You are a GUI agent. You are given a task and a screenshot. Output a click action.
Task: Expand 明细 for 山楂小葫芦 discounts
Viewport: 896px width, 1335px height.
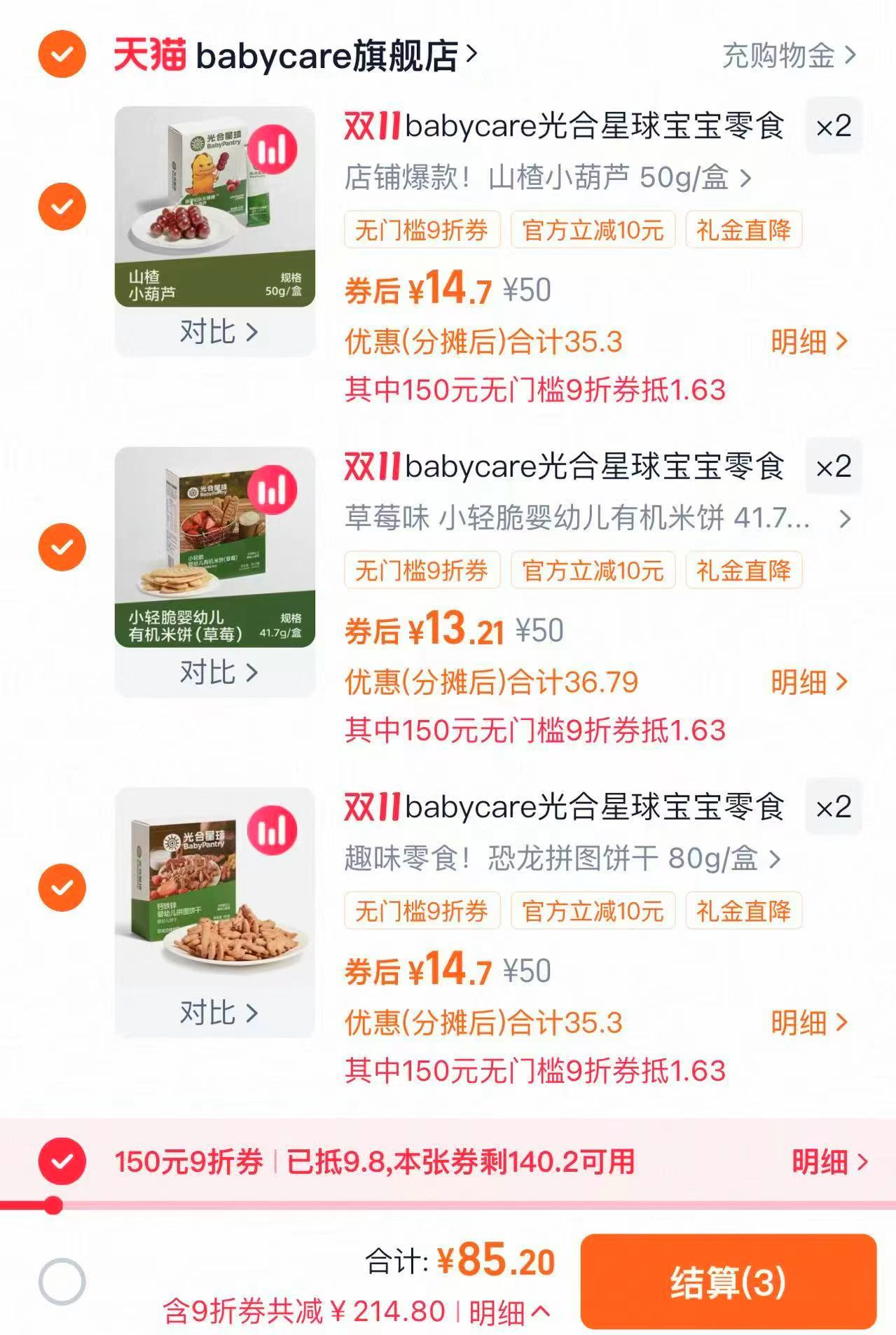[803, 341]
